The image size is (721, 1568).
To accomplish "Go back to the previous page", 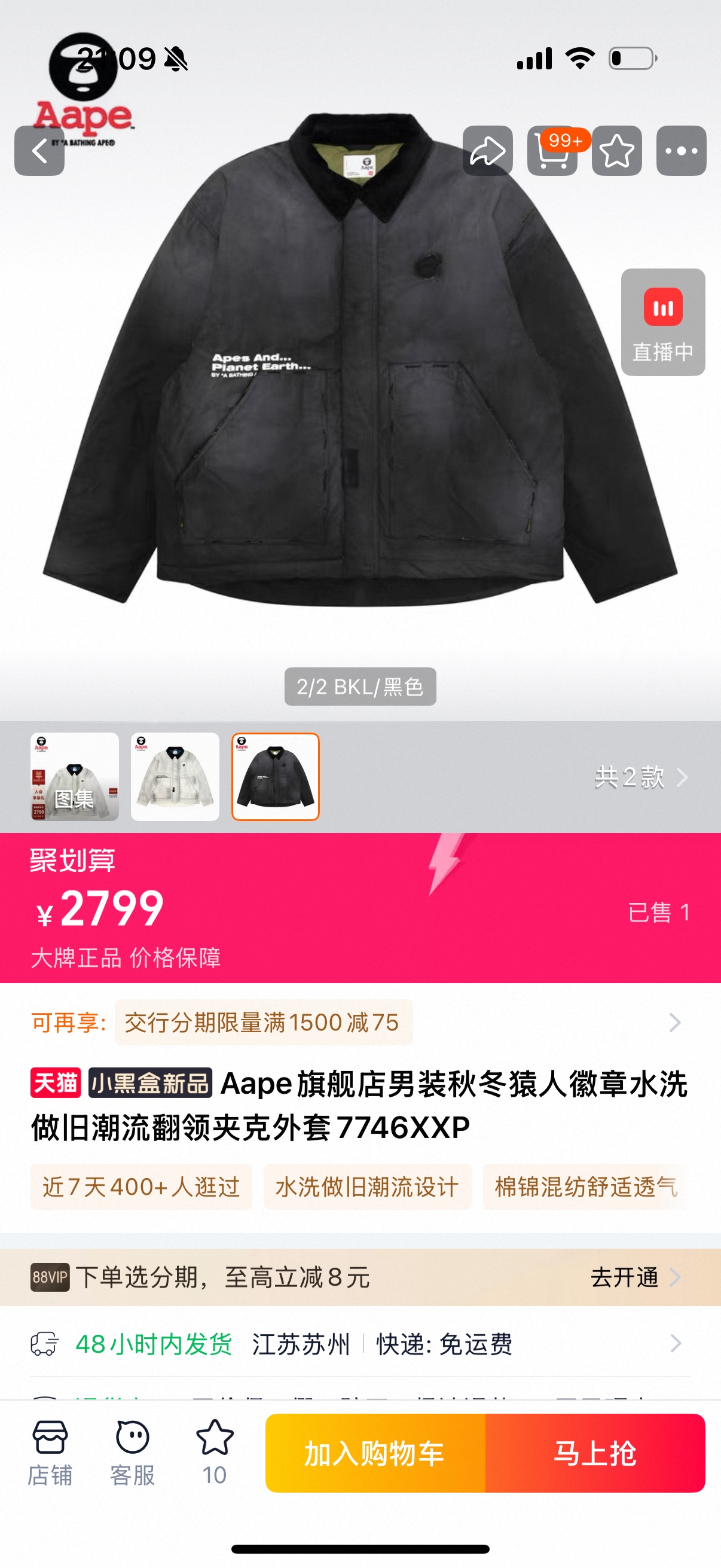I will (39, 151).
